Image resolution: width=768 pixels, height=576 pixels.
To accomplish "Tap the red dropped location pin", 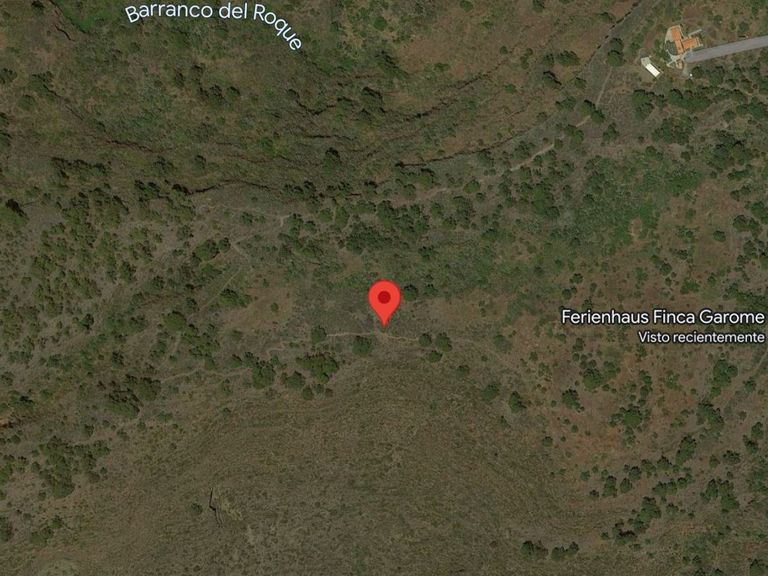I will [384, 299].
